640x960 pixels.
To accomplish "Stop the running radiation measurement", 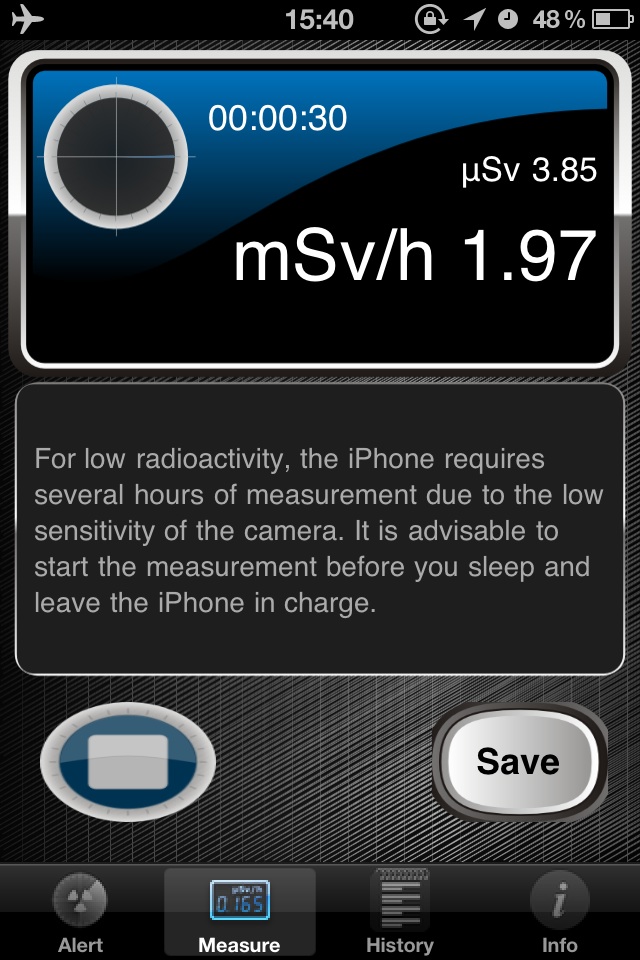I will coord(128,763).
